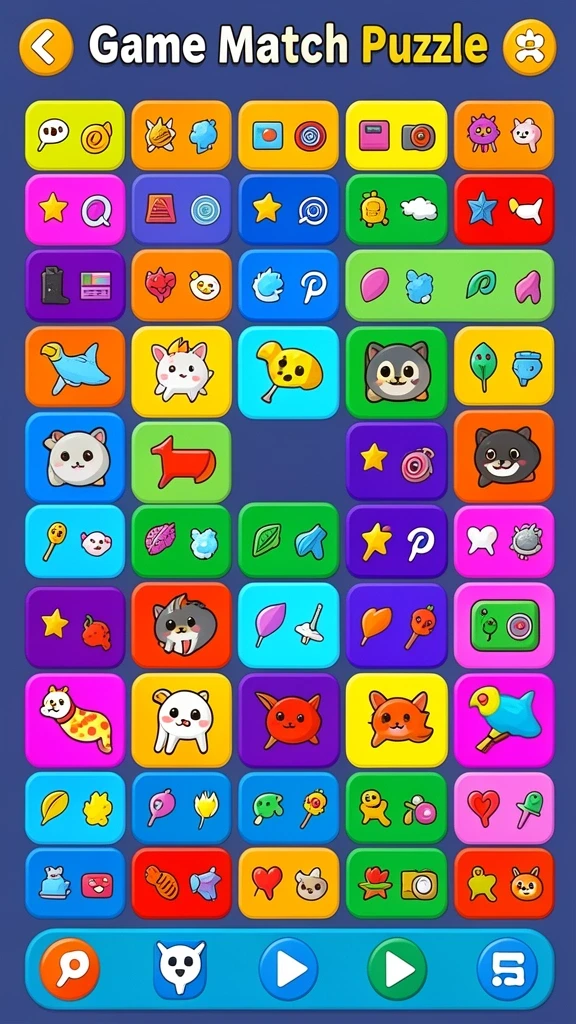576x1024 pixels.
Task: Pick the orange tile with the black cat
Action: tap(504, 456)
